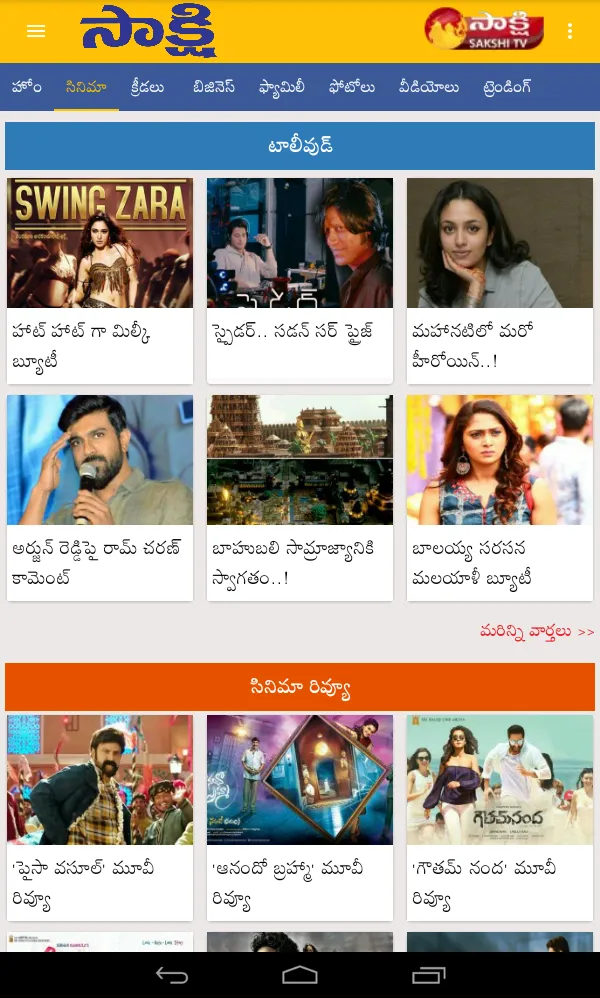Viewport: 600px width, 998px height.
Task: Open the 'ఆనందో బ్రహ్మ' movie review
Action: (300, 817)
